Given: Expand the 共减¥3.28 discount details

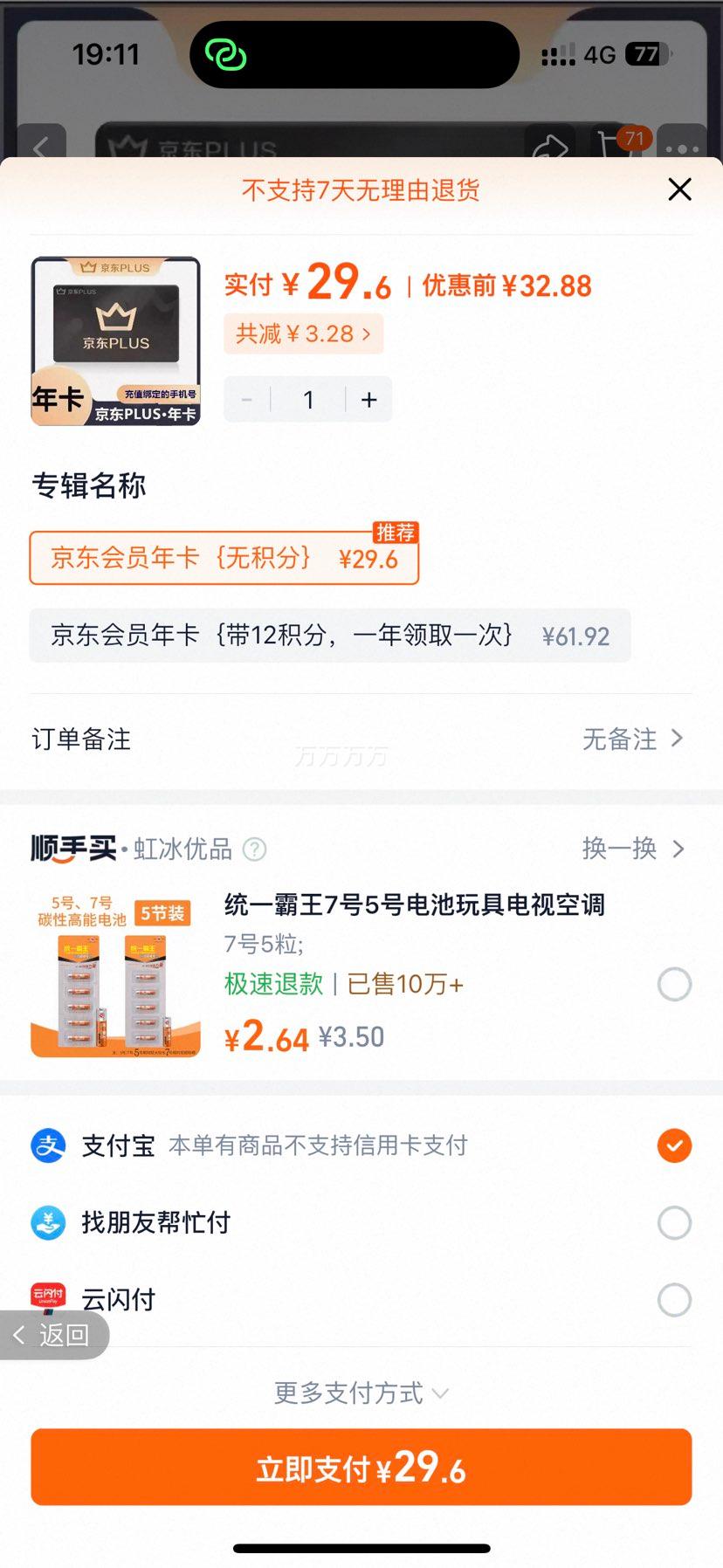Looking at the screenshot, I should coord(303,334).
